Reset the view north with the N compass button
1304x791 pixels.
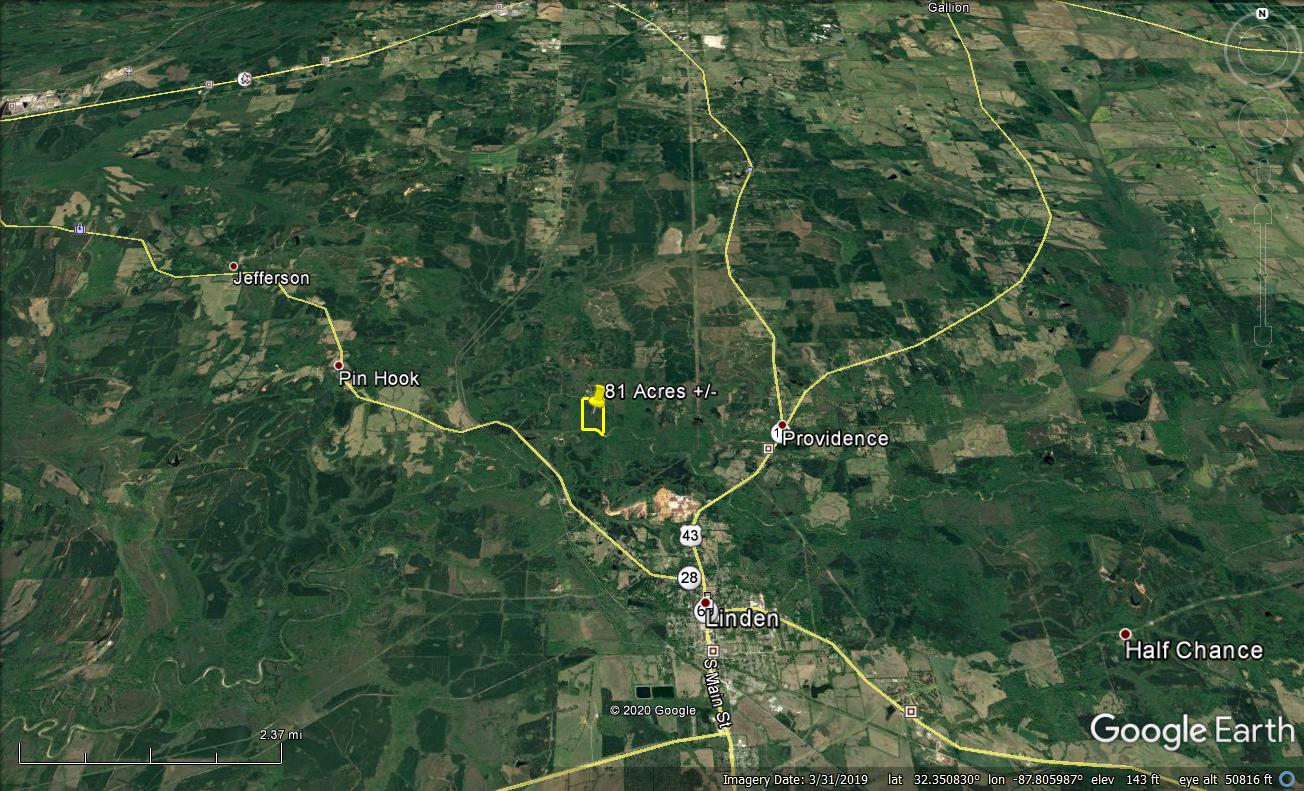click(x=1260, y=15)
